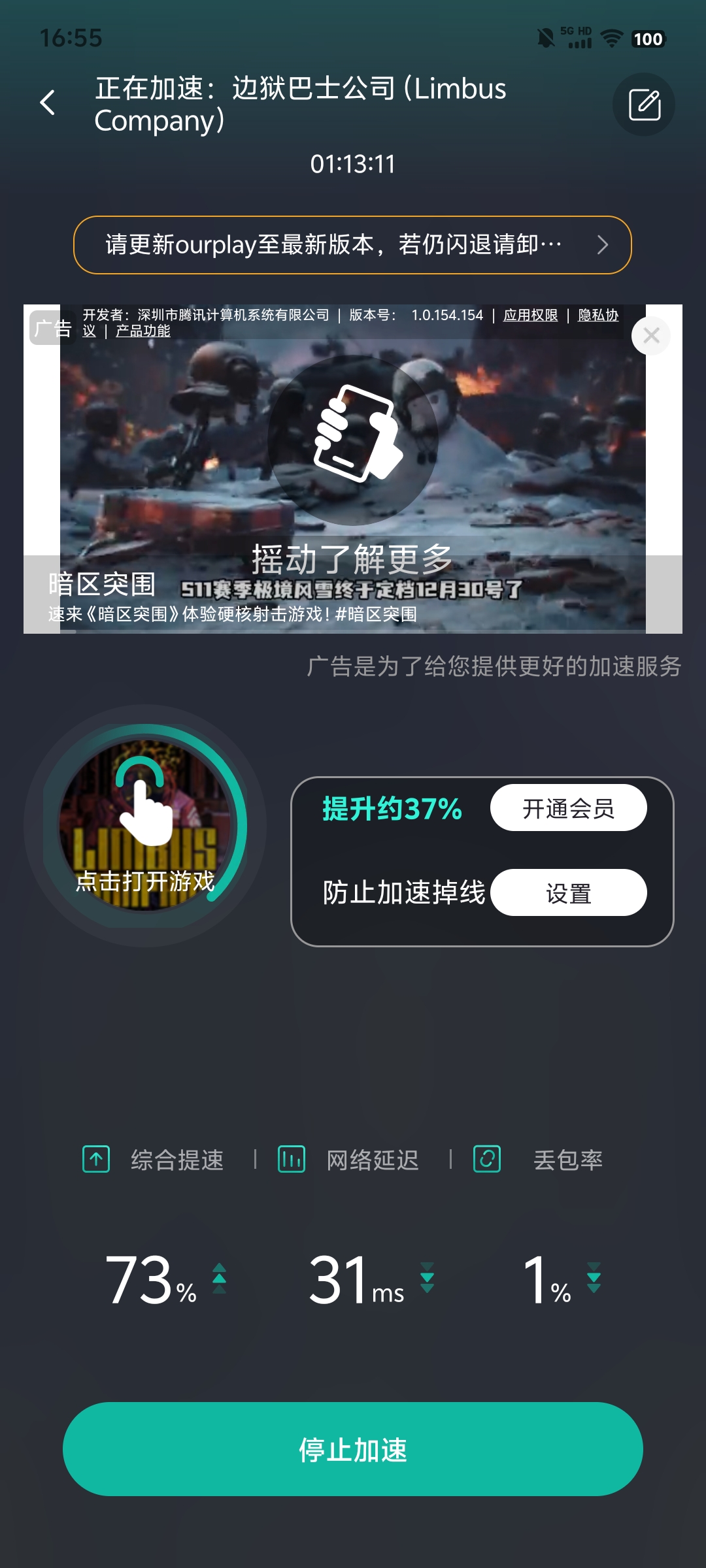
Task: Open the edit/feedback icon in the top right
Action: point(644,105)
